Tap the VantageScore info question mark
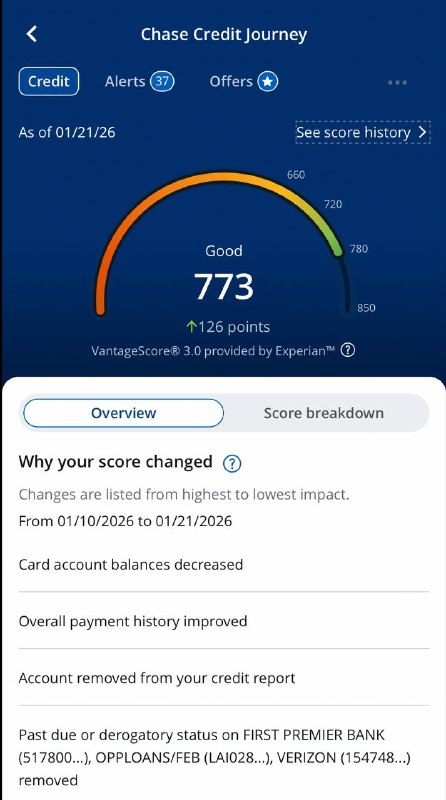 coord(348,351)
